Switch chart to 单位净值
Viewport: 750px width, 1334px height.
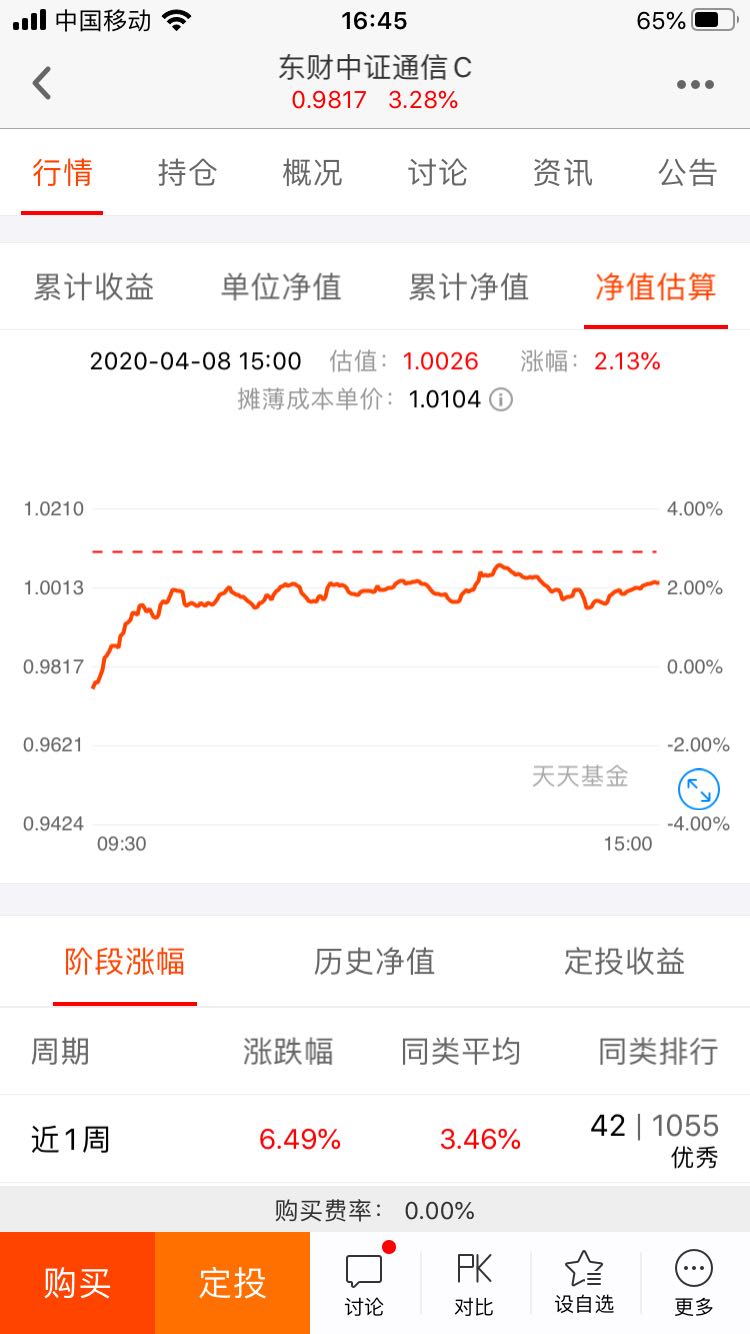(x=281, y=288)
